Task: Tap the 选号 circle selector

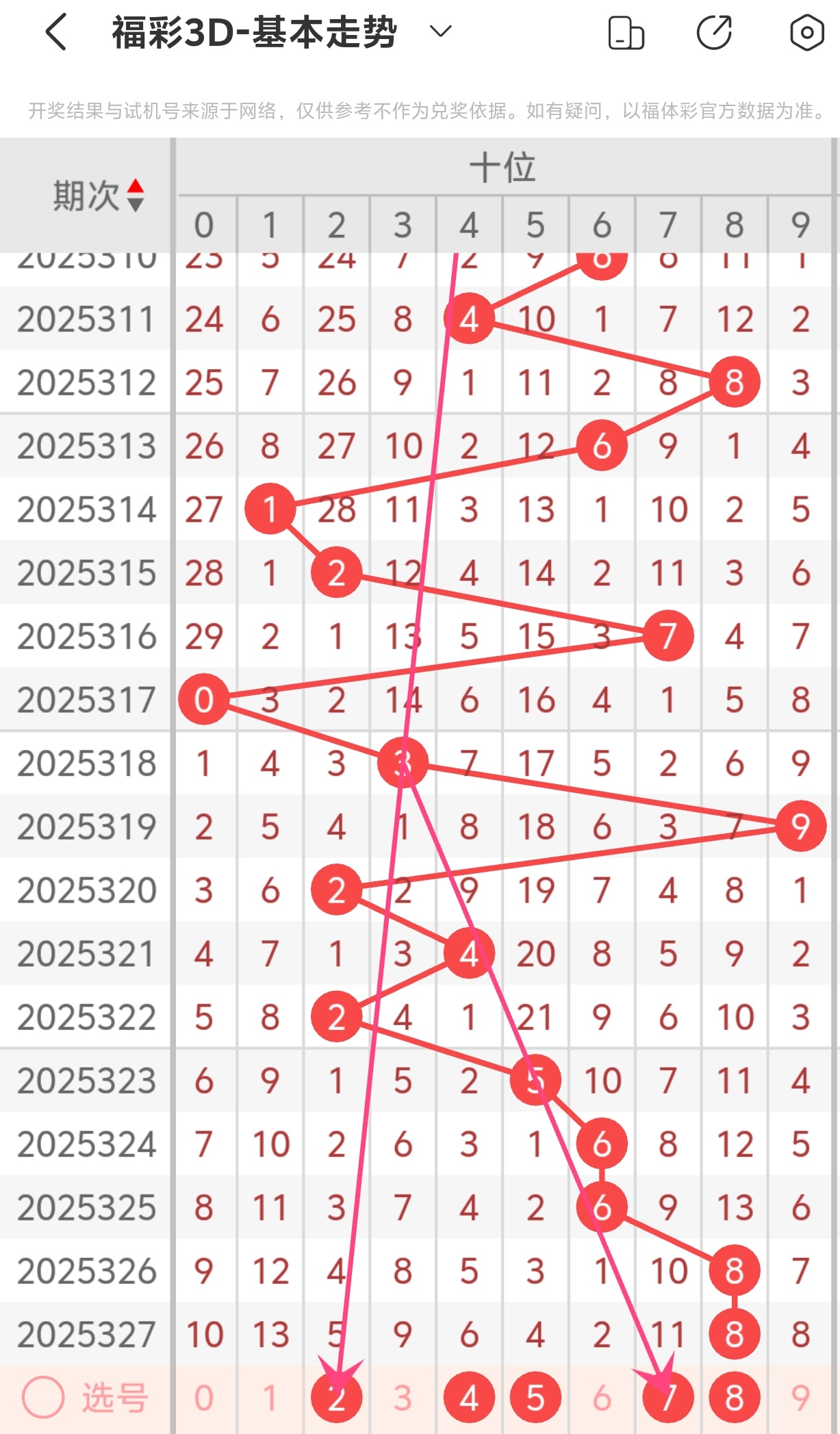Action: tap(43, 1398)
